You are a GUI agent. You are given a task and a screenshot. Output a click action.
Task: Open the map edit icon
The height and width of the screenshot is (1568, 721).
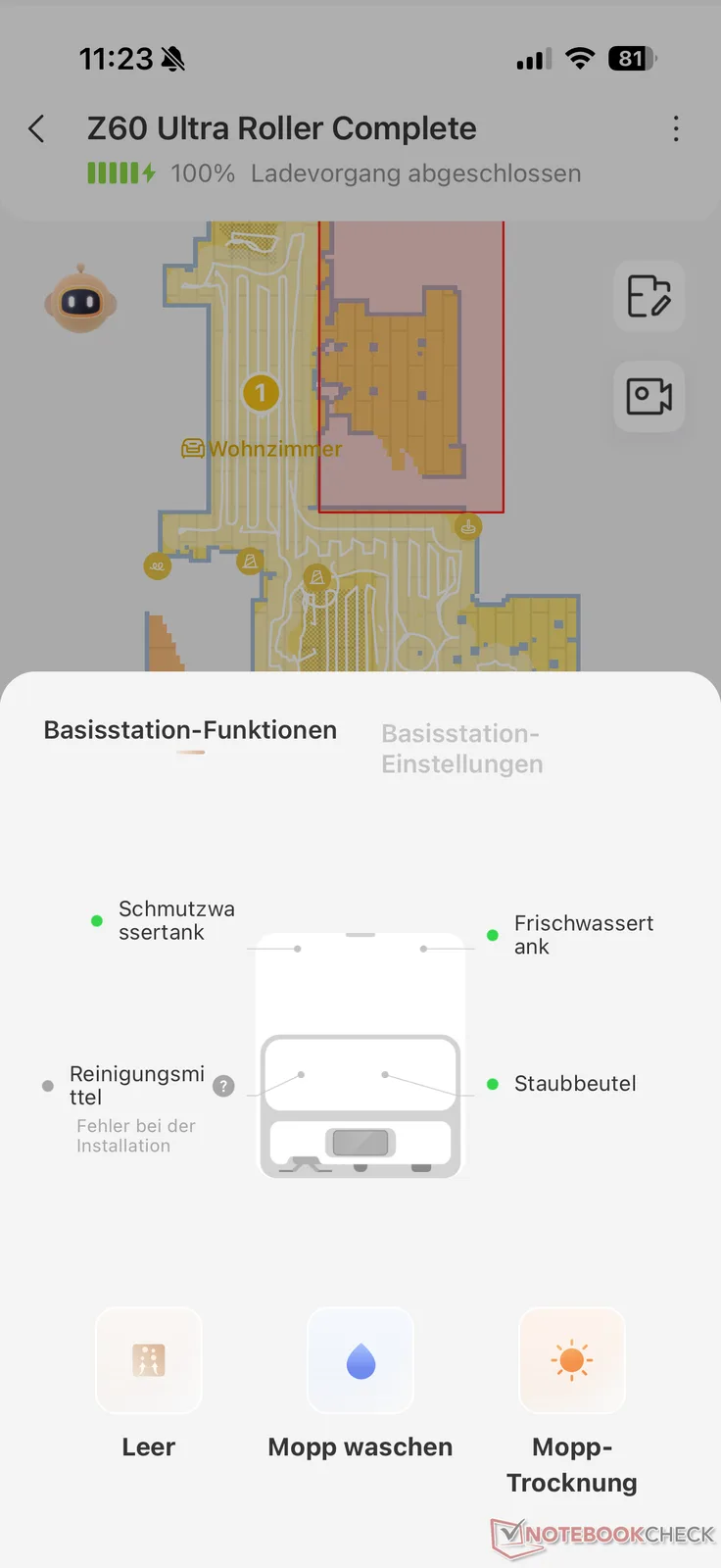(x=649, y=296)
